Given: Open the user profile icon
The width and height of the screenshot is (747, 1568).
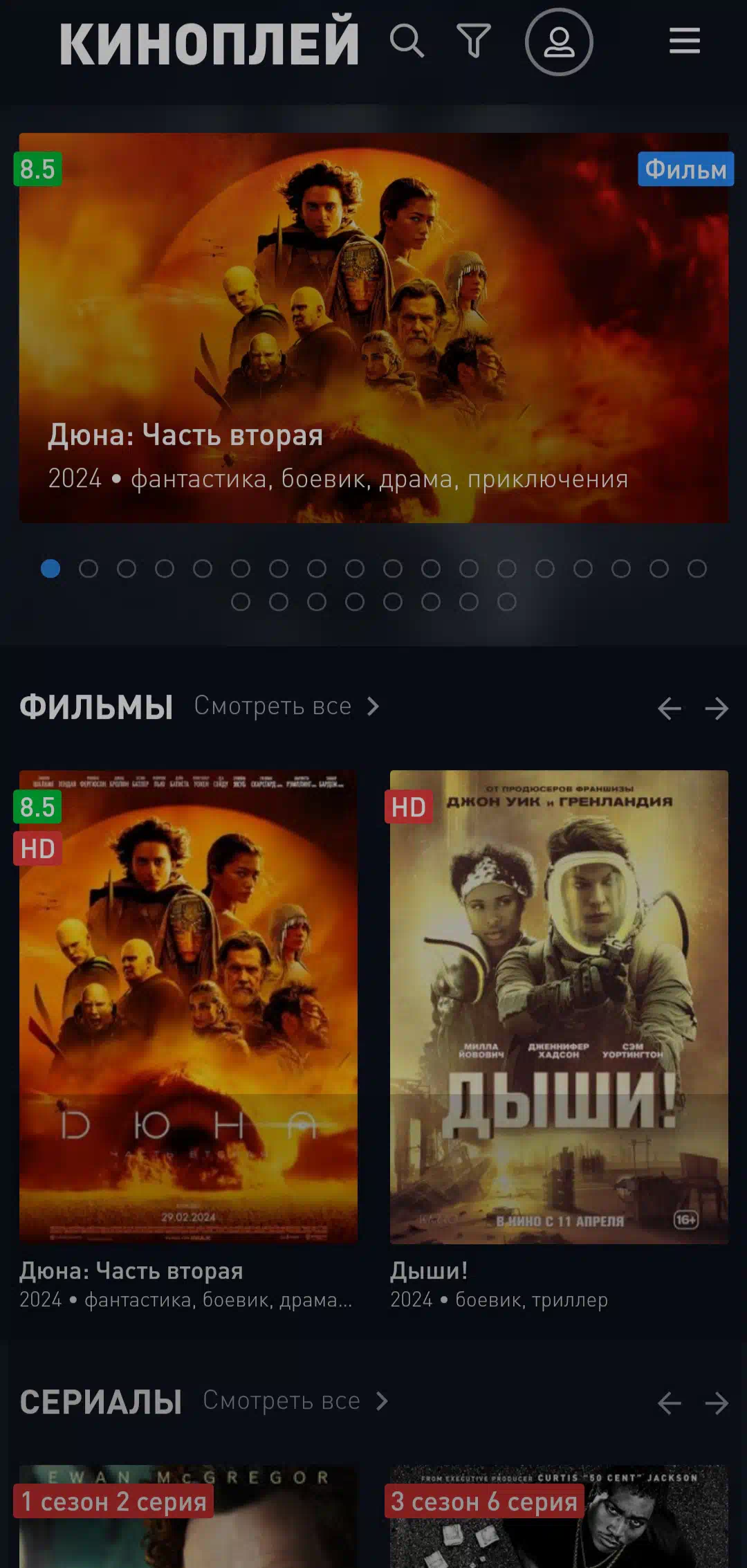Looking at the screenshot, I should tap(559, 42).
